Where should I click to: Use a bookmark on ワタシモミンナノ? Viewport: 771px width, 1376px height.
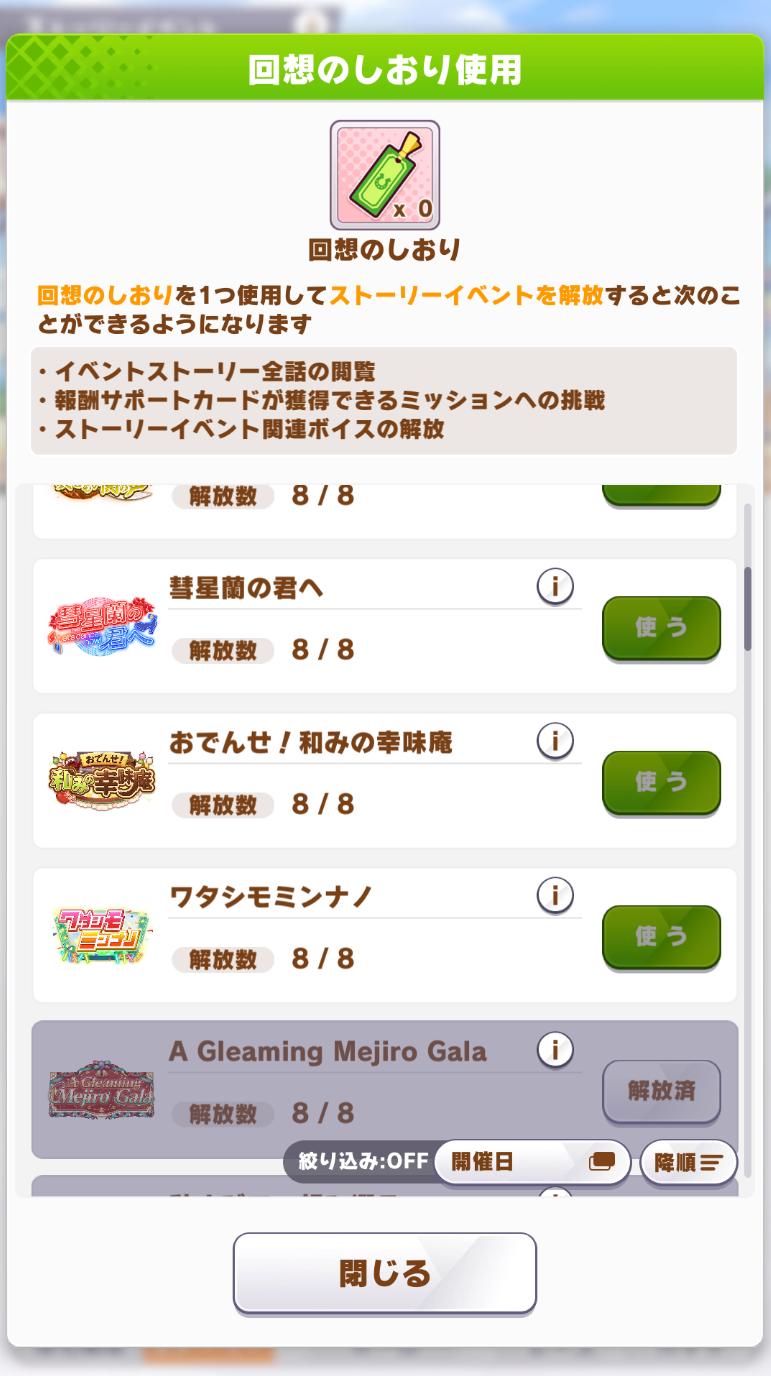(x=661, y=937)
